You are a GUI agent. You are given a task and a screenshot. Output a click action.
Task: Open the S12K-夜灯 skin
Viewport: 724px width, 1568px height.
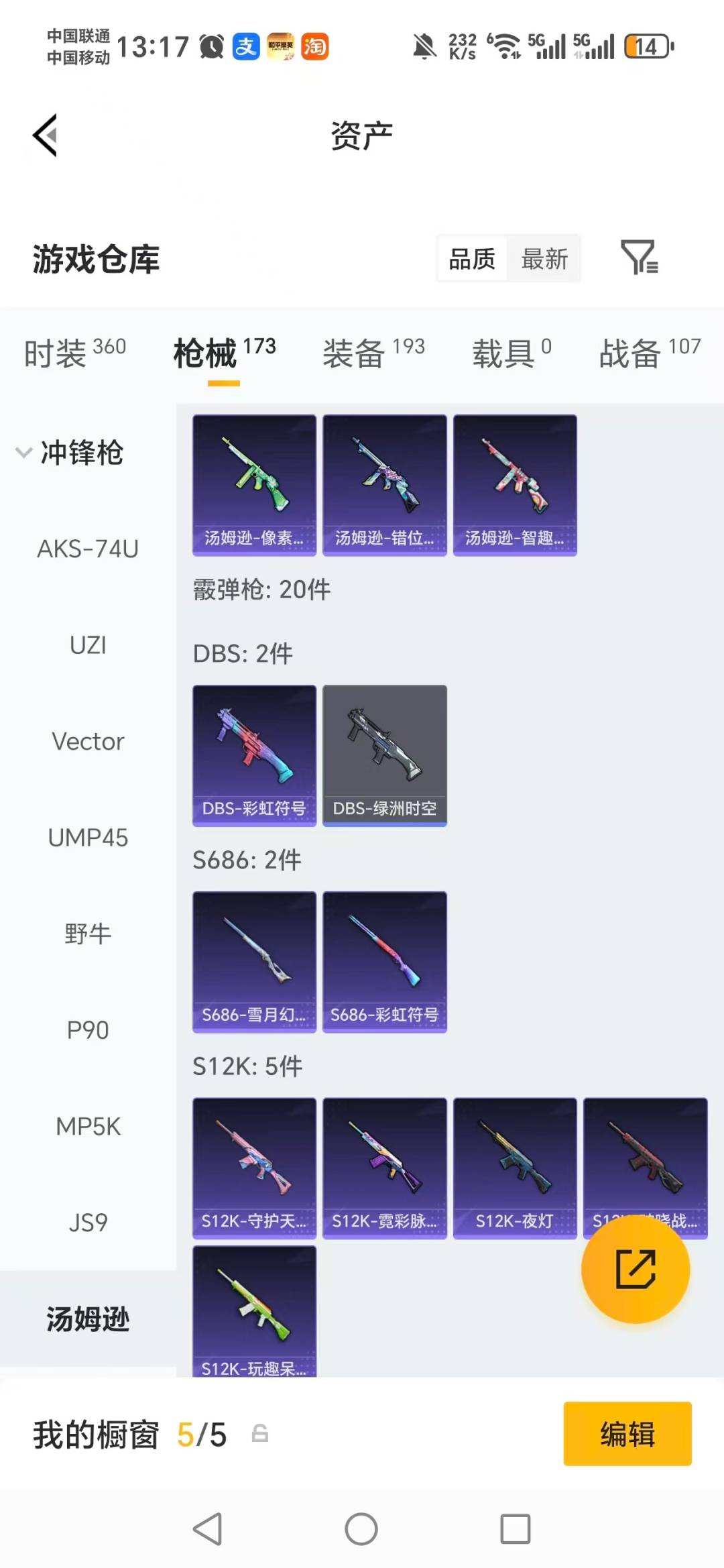coord(515,1167)
